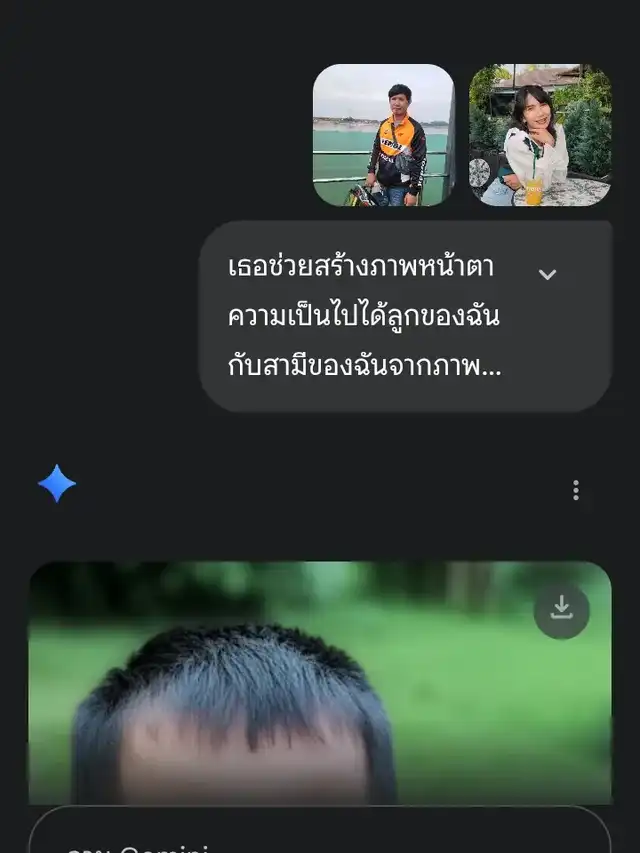Open the response overflow menu
Image resolution: width=640 pixels, height=853 pixels.
pos(575,490)
